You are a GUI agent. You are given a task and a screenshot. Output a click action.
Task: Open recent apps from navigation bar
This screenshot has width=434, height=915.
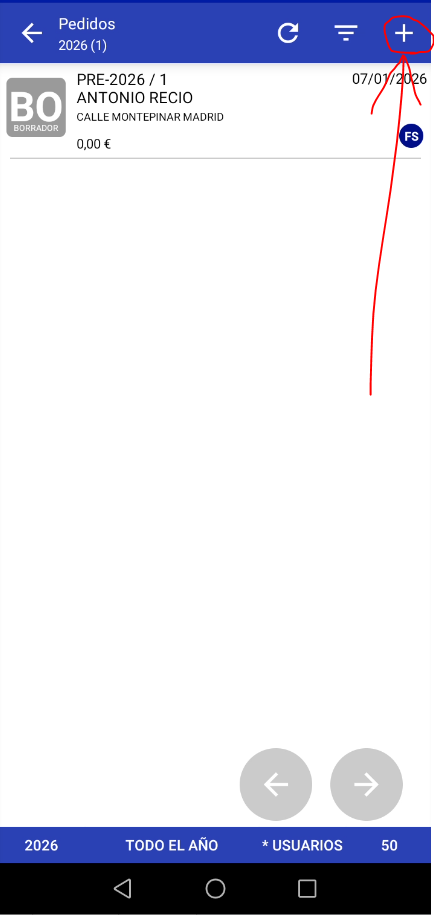(307, 888)
